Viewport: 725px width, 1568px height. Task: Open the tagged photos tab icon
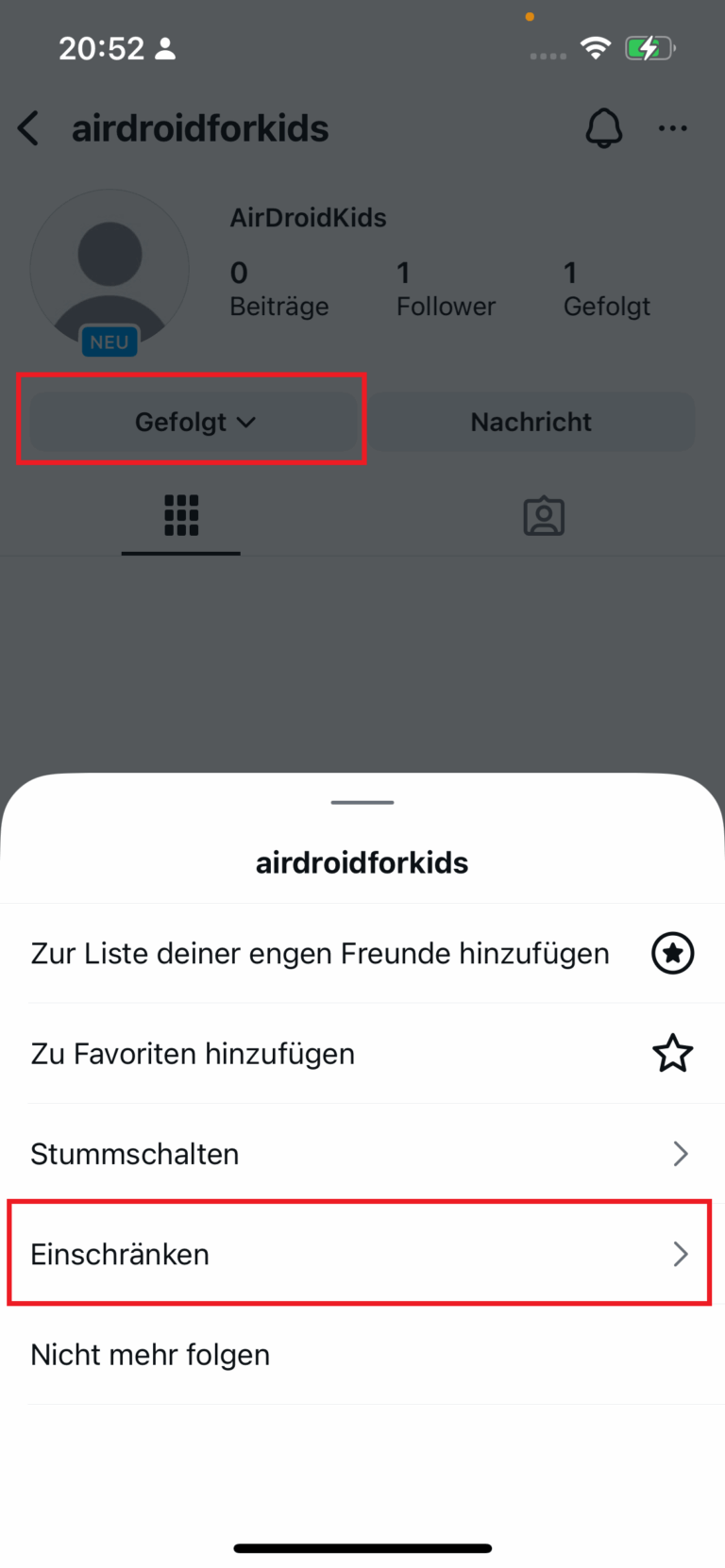tap(544, 515)
